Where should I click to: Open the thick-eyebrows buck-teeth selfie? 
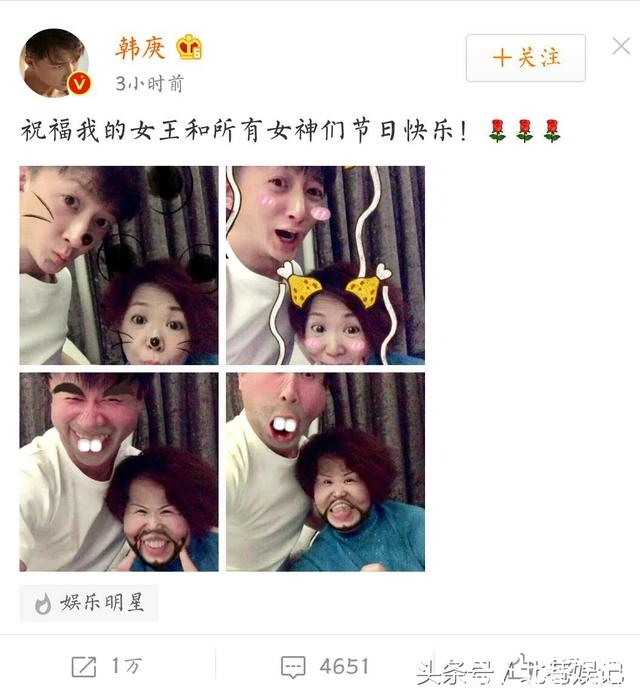[119, 471]
